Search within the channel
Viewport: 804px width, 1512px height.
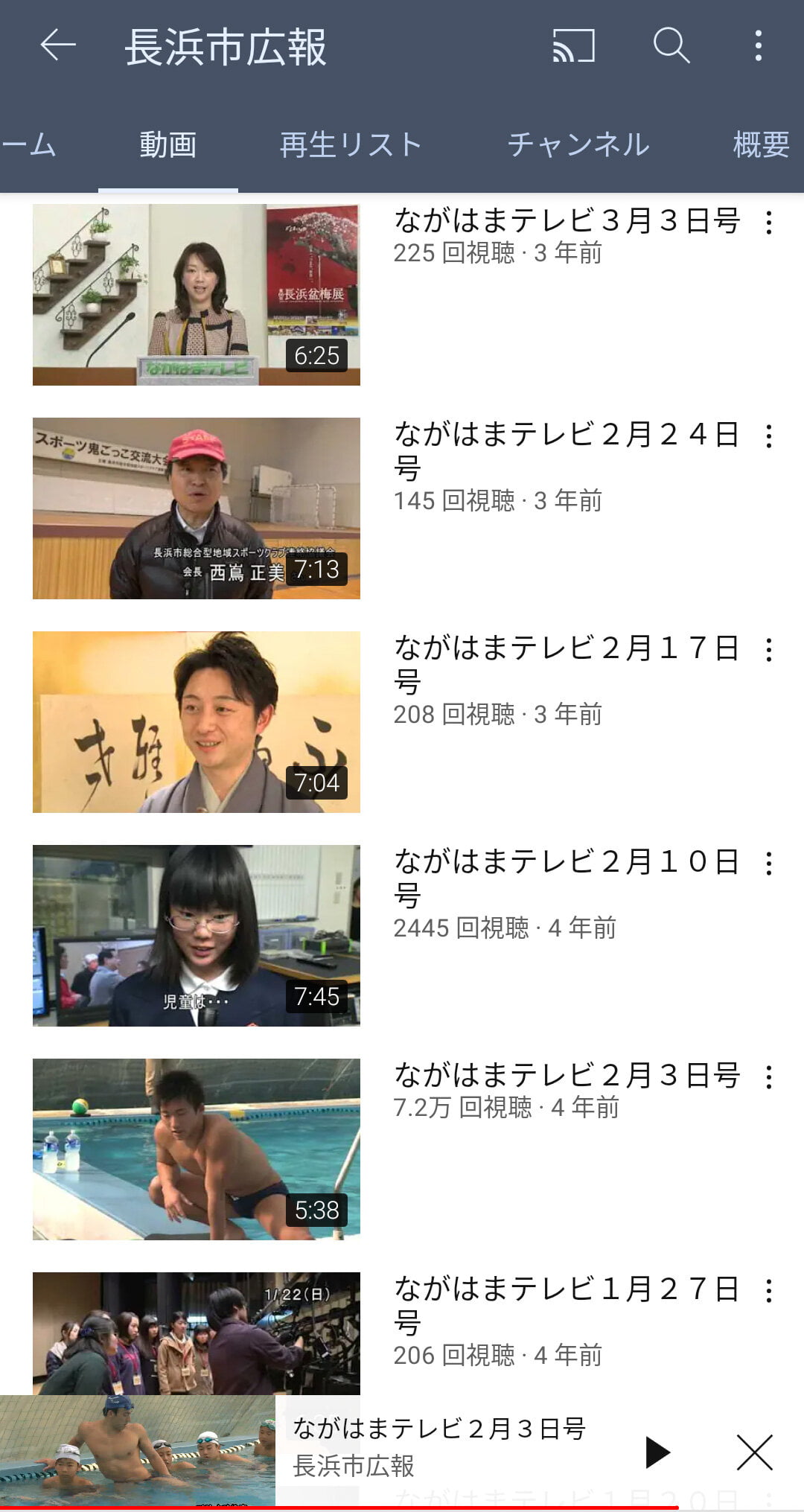[671, 46]
